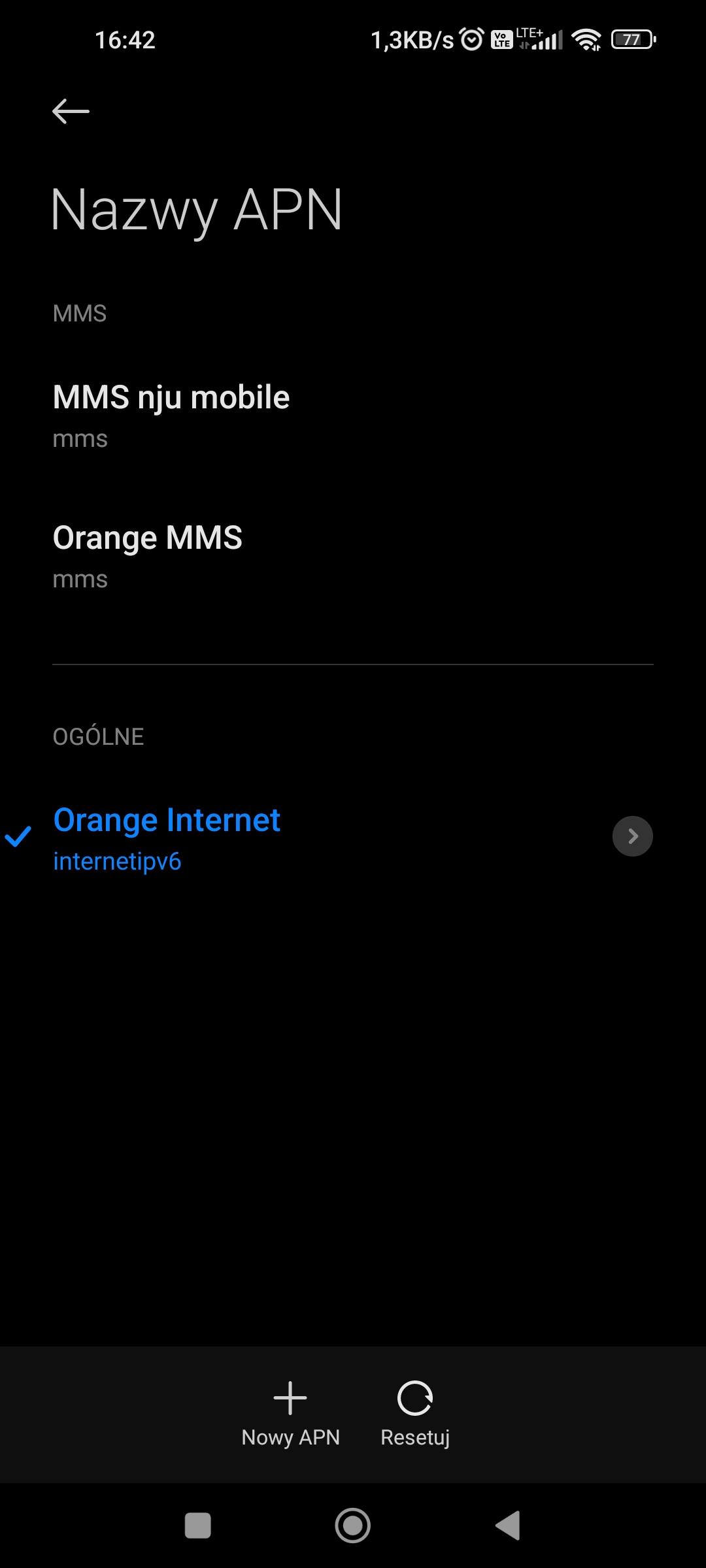Go back using the top arrow
Screen dimensions: 706x1568
tap(71, 111)
